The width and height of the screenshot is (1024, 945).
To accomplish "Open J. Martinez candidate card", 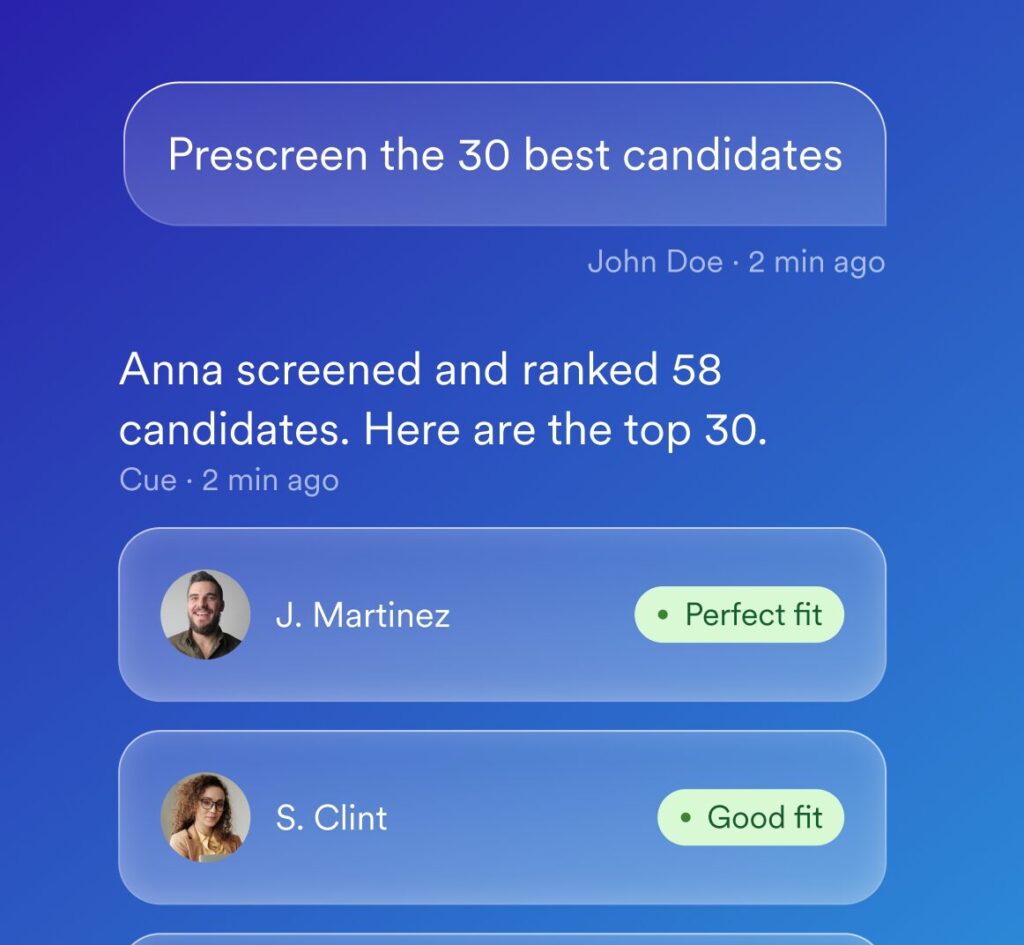I will (500, 614).
